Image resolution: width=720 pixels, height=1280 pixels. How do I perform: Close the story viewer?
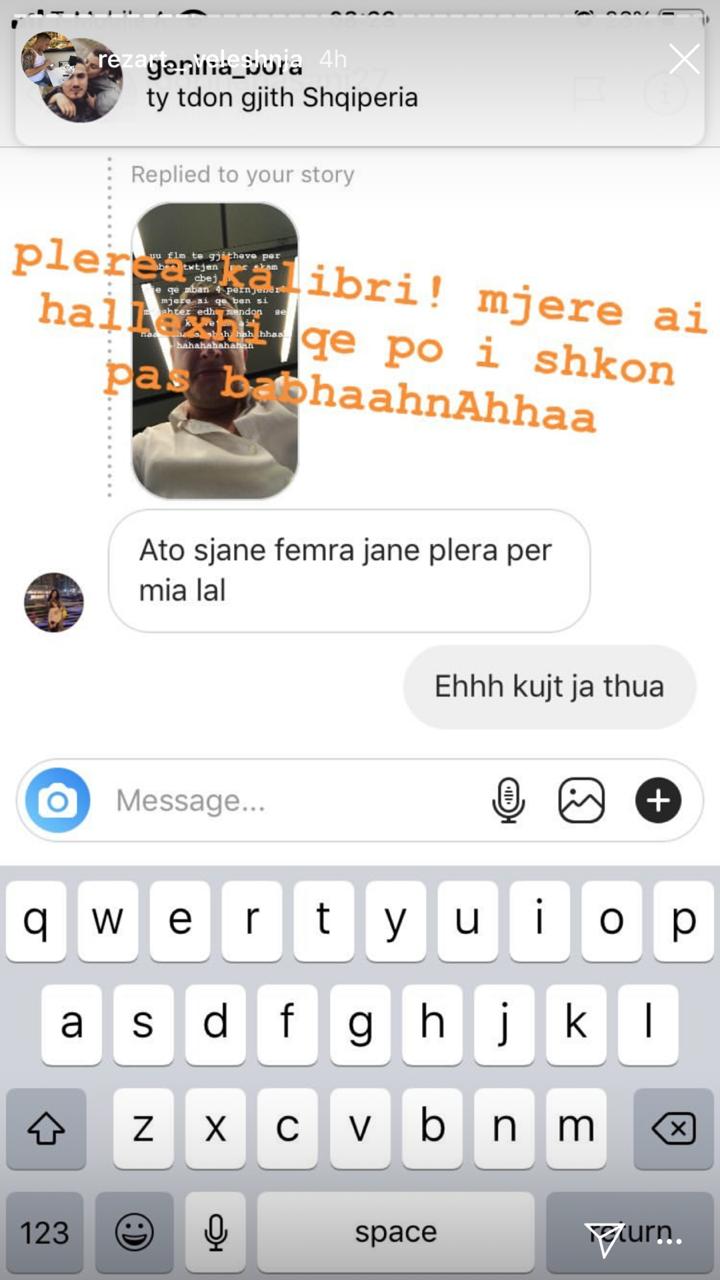pyautogui.click(x=684, y=59)
